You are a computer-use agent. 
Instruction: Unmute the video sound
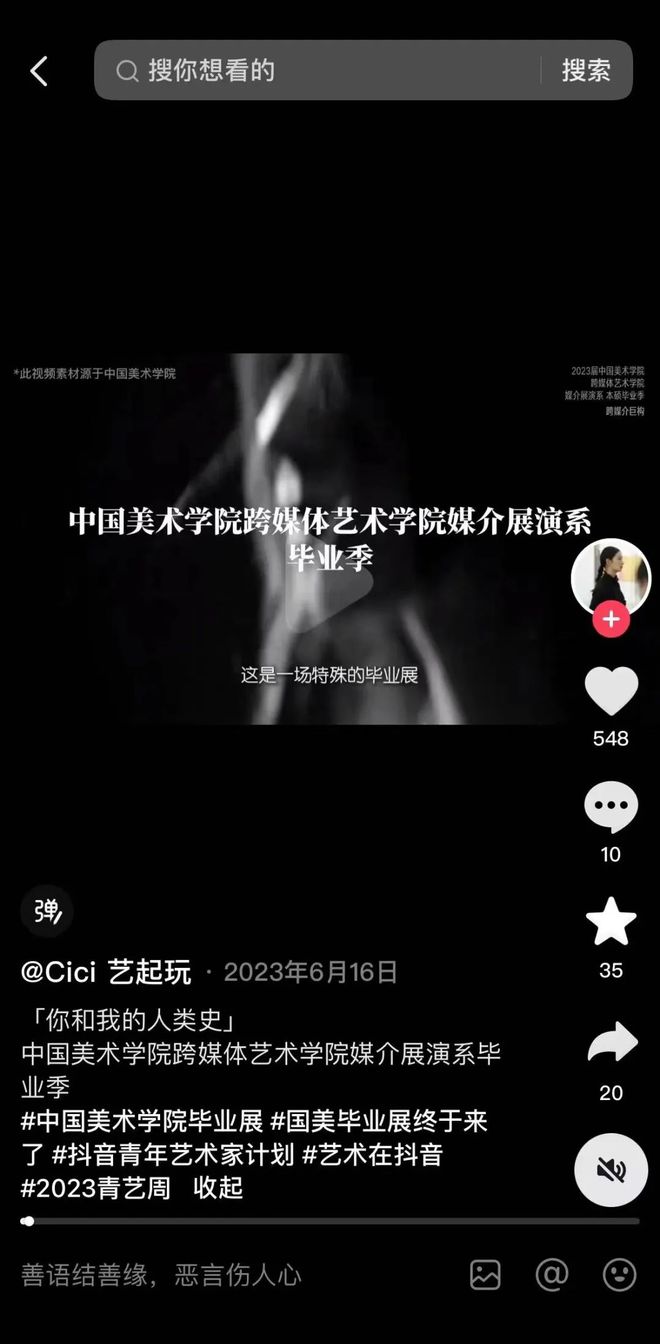click(611, 1170)
